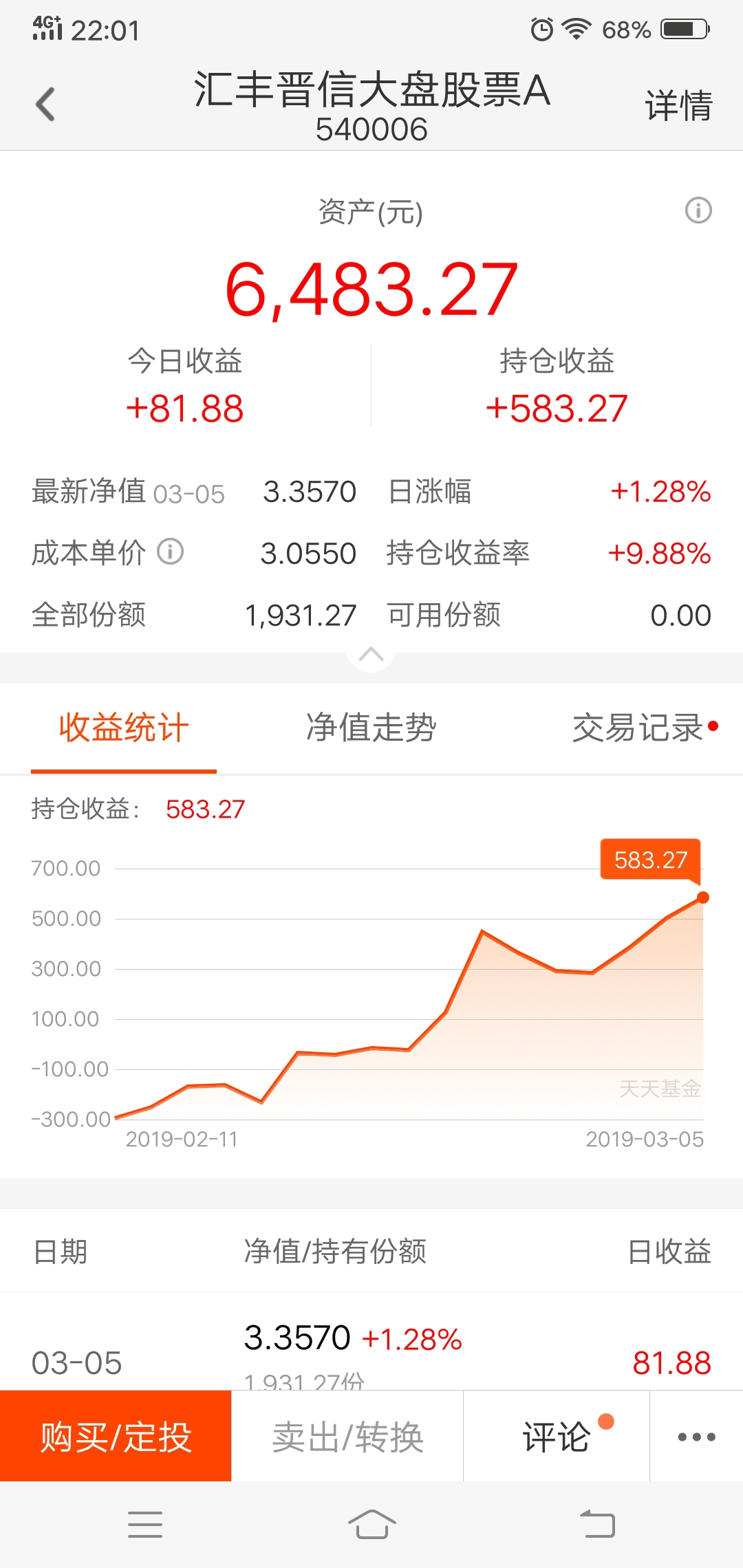Go back using the top-left arrow
743x1568 pixels.
point(45,105)
